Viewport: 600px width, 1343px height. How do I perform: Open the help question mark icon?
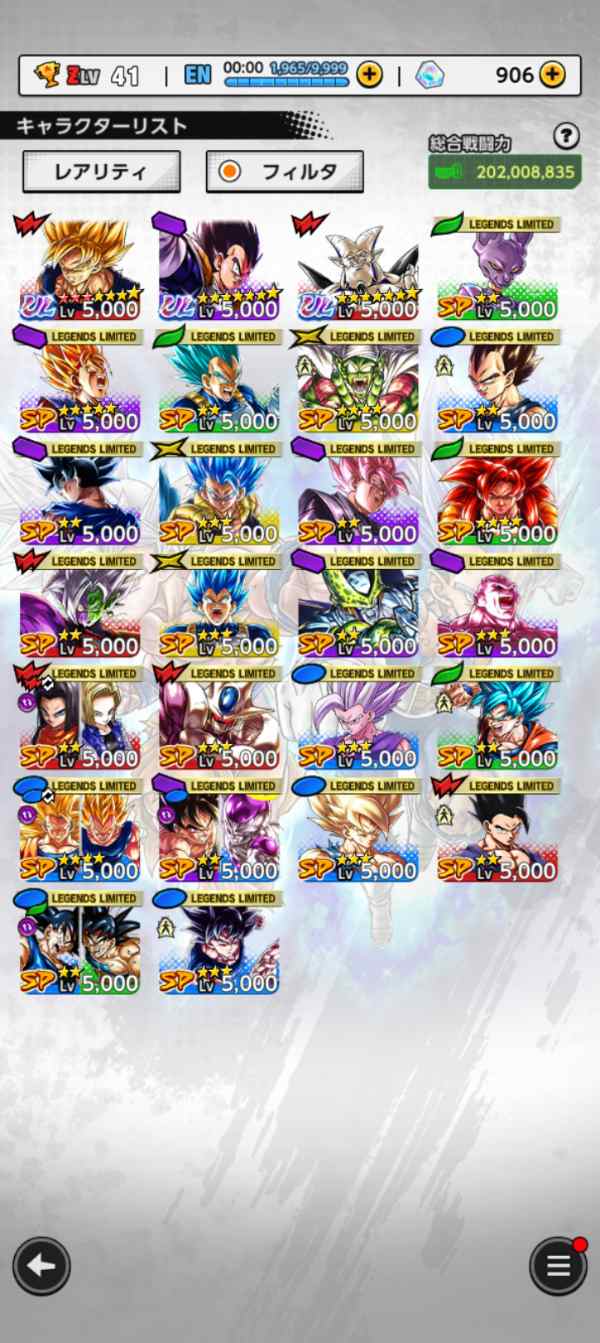(x=566, y=136)
